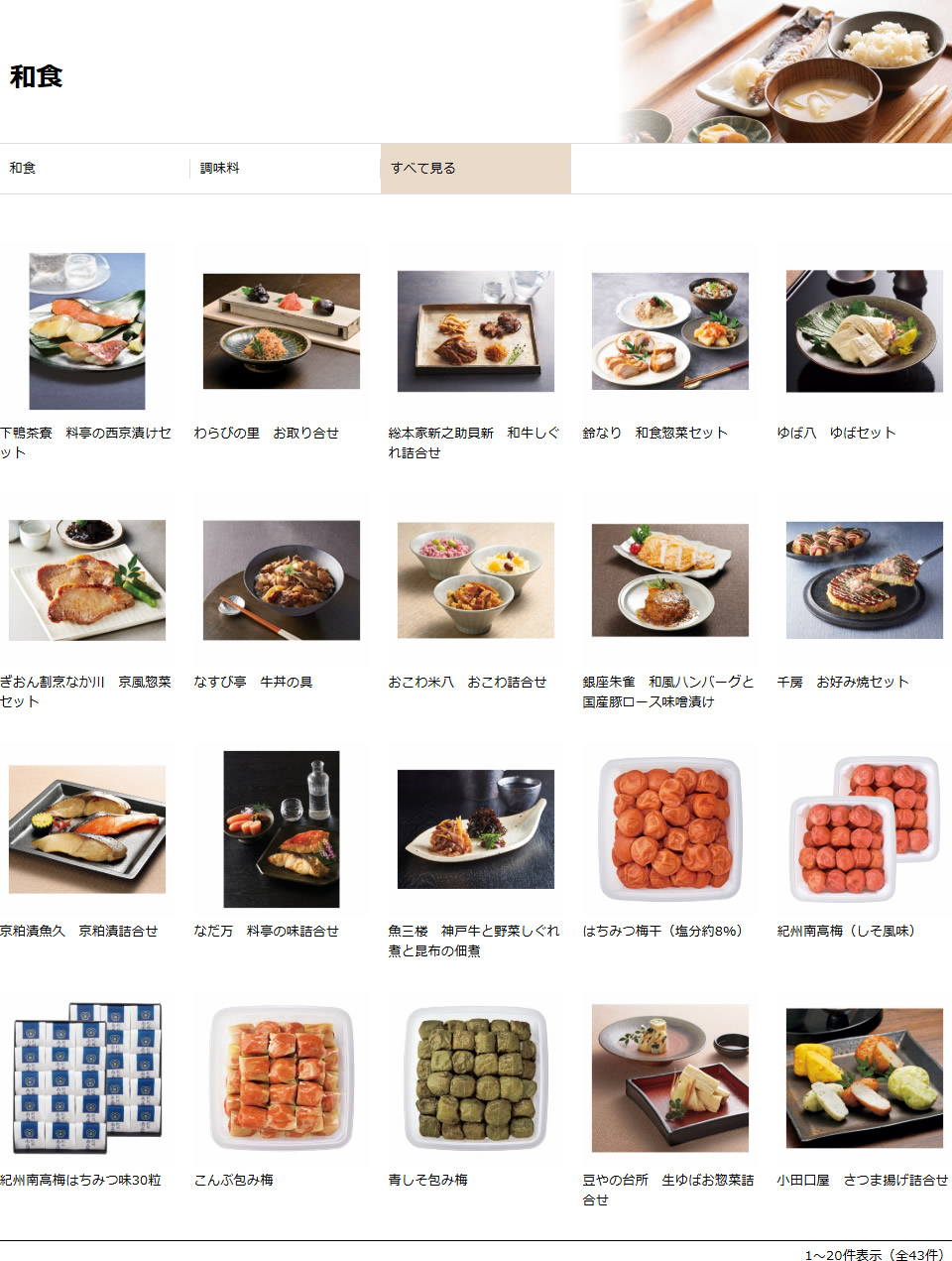Open はちみつ梅干（塩分約8%） product
Viewport: 952px width, 1261px height.
pos(669,829)
